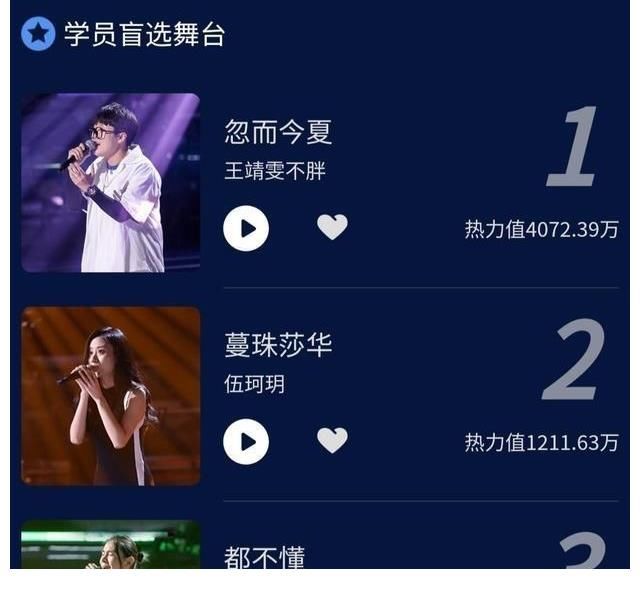Like 蔓珠莎华 by 伍珂玥
This screenshot has width=640, height=589.
tap(332, 440)
